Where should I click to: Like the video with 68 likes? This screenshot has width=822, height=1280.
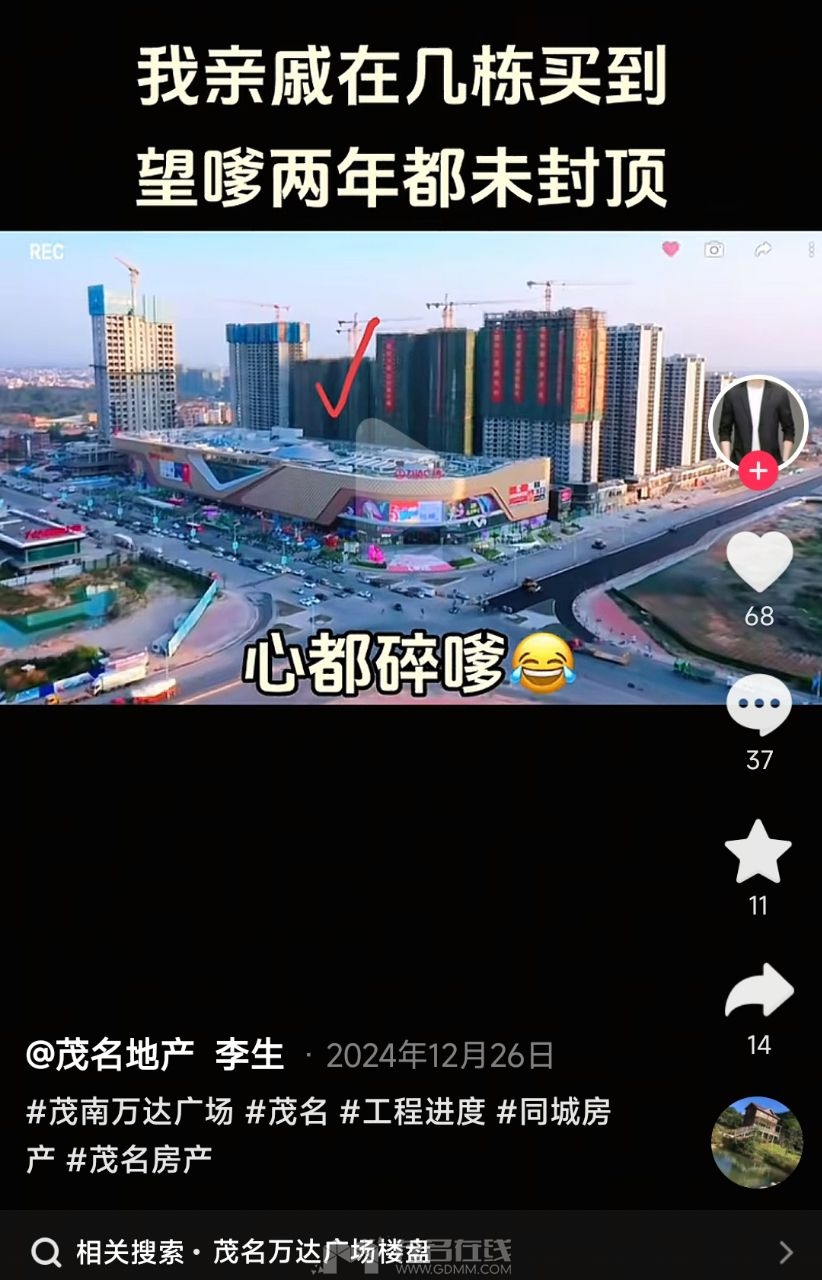759,562
